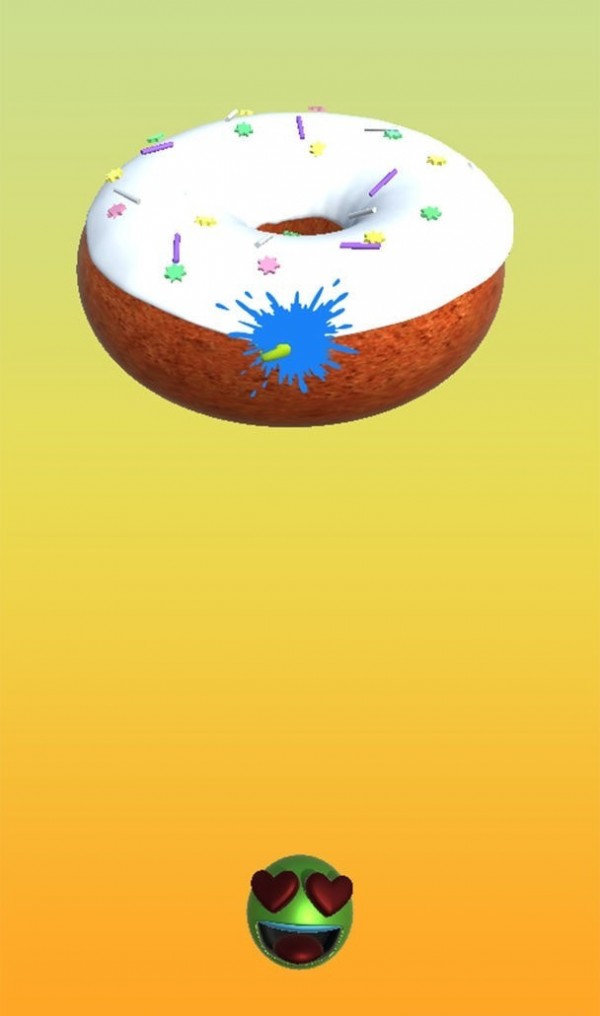Tap the heart-eyes emoji ball to shoot

click(x=300, y=911)
